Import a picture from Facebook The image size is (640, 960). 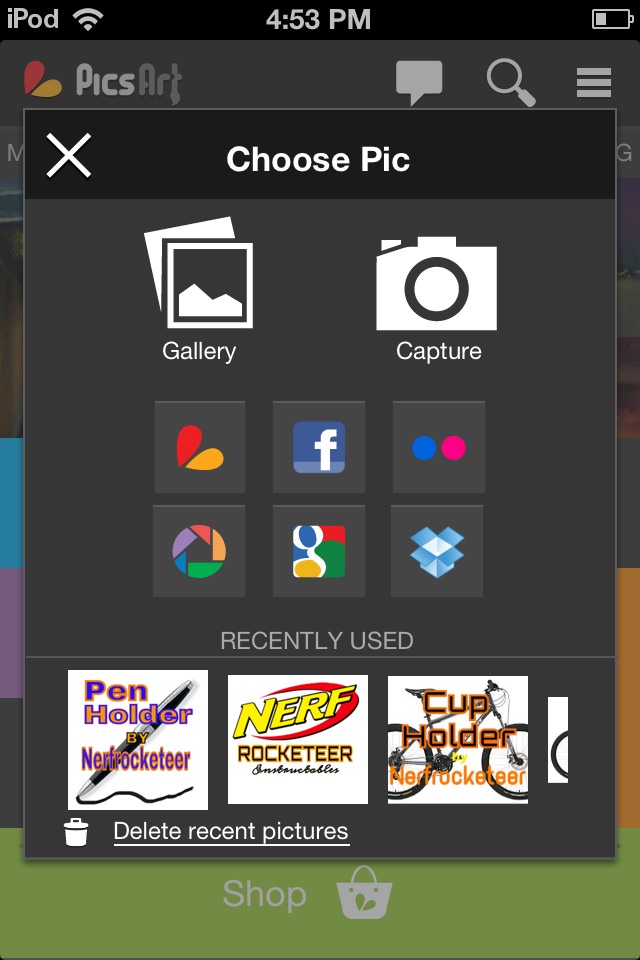(x=319, y=447)
